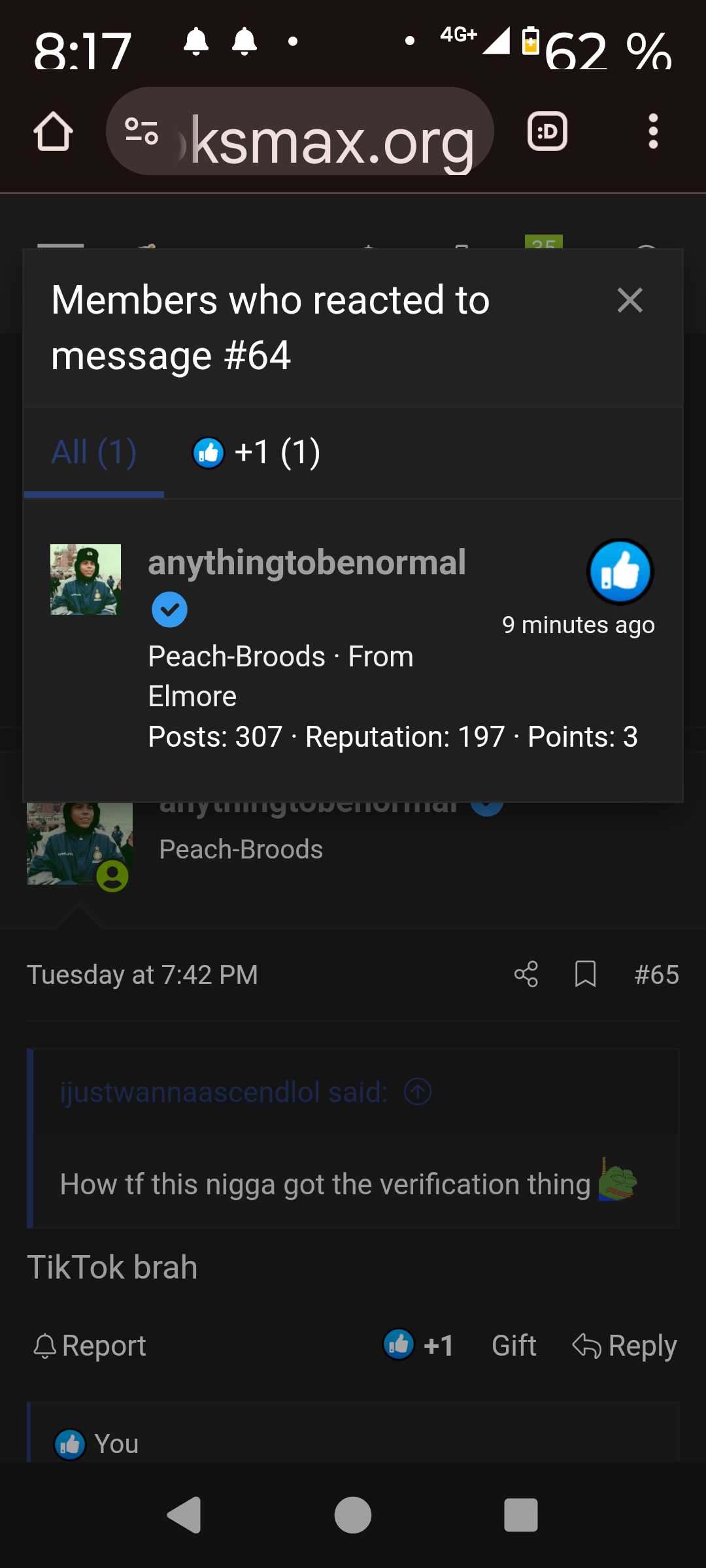The height and width of the screenshot is (1568, 706).
Task: Tap the Gift link under the post
Action: (513, 1345)
